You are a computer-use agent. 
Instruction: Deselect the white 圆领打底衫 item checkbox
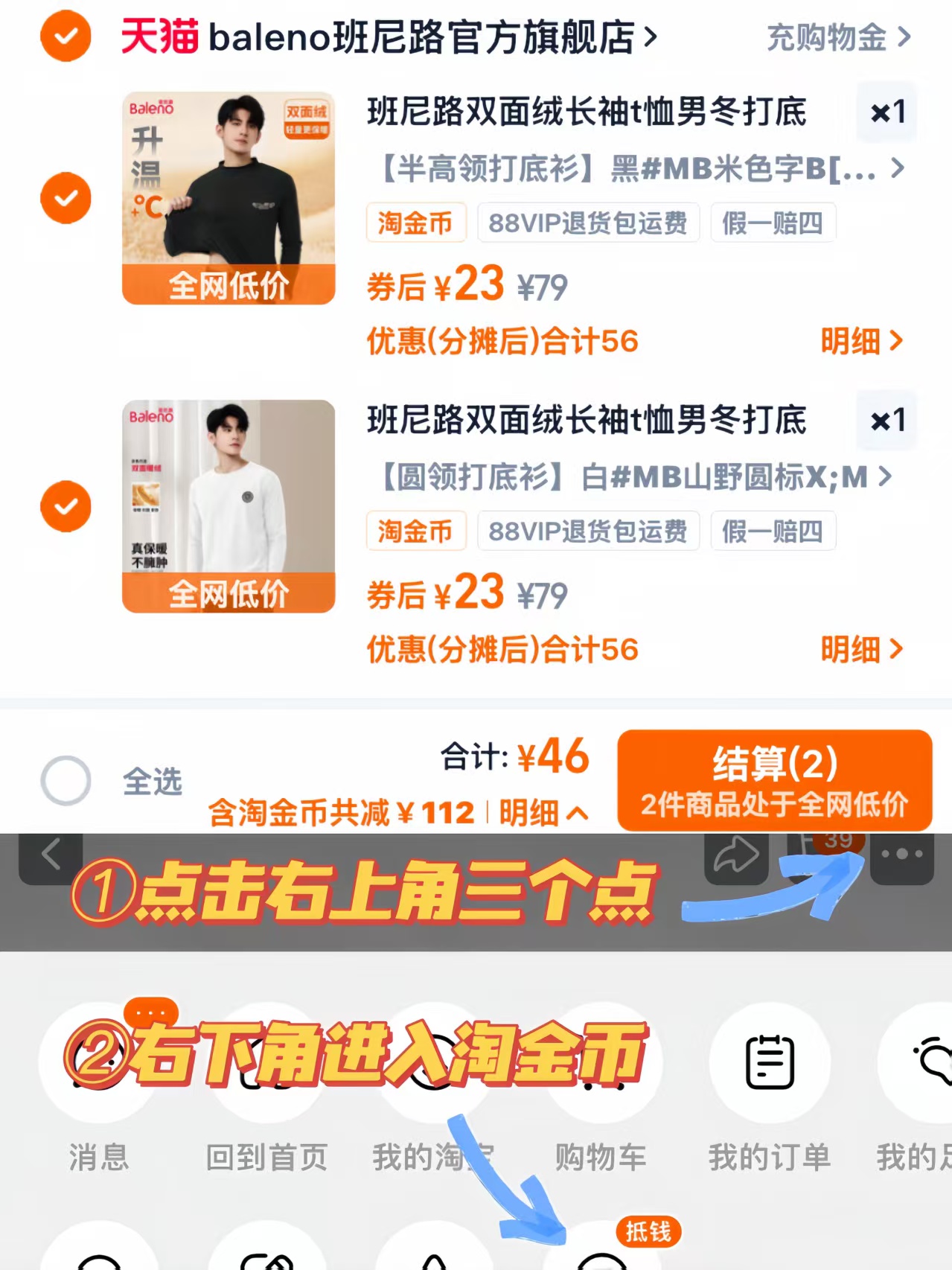tap(66, 507)
